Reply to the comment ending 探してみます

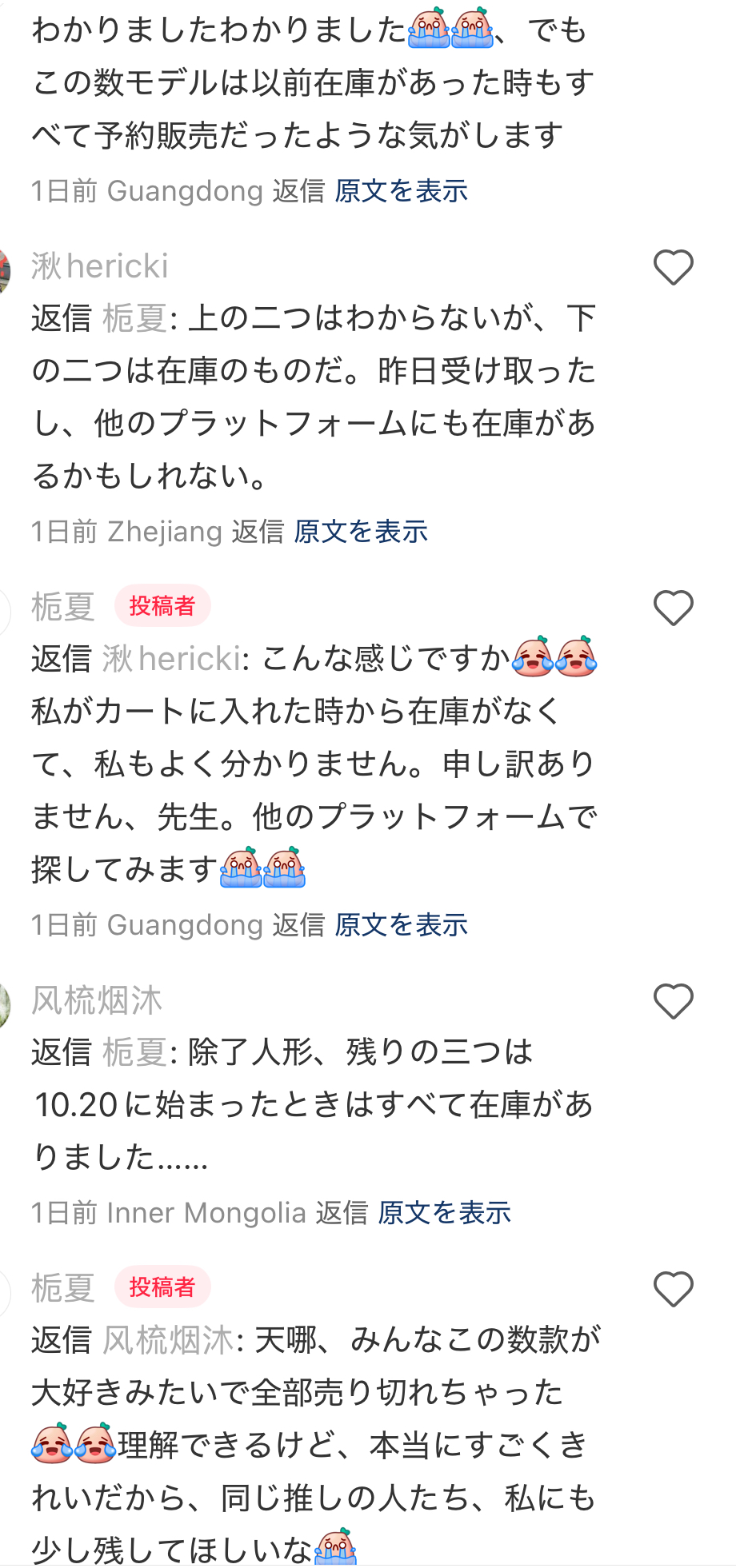coord(298,925)
